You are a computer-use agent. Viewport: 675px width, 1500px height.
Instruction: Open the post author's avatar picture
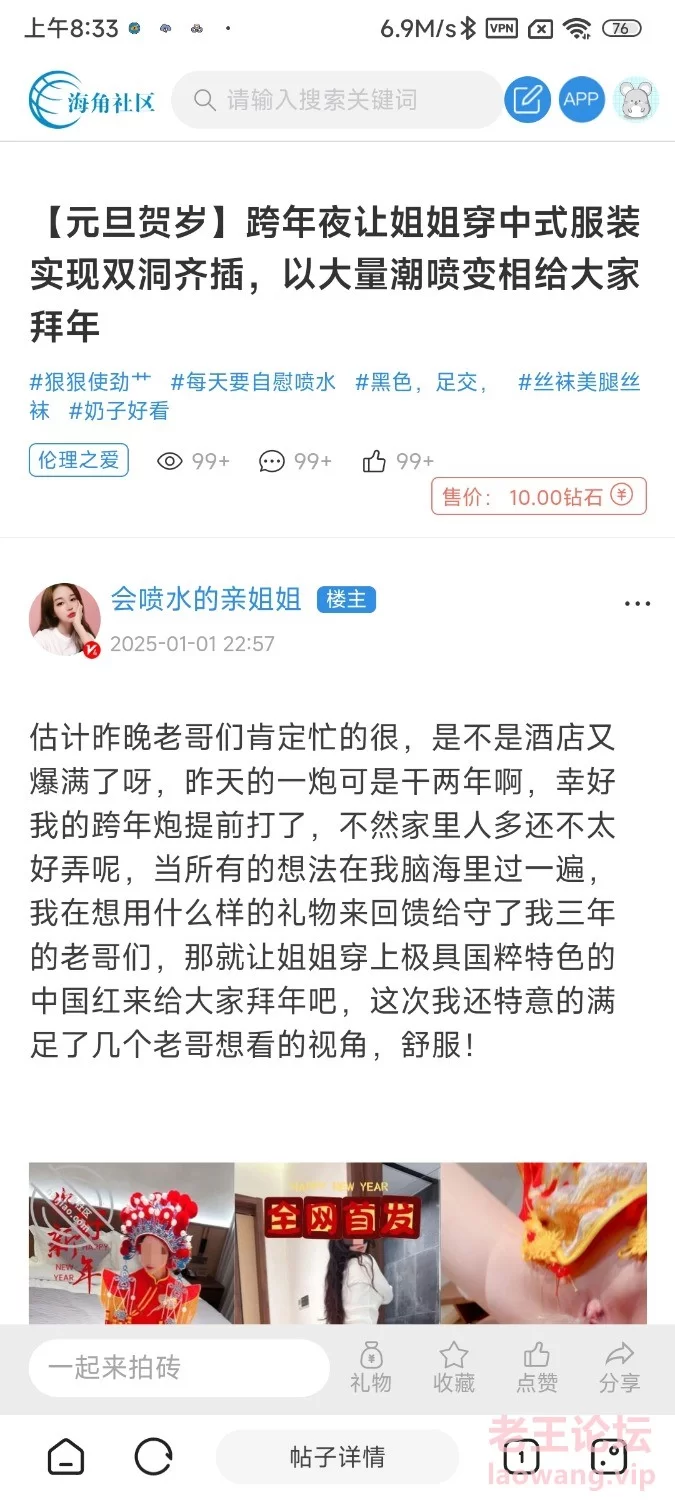tap(65, 620)
